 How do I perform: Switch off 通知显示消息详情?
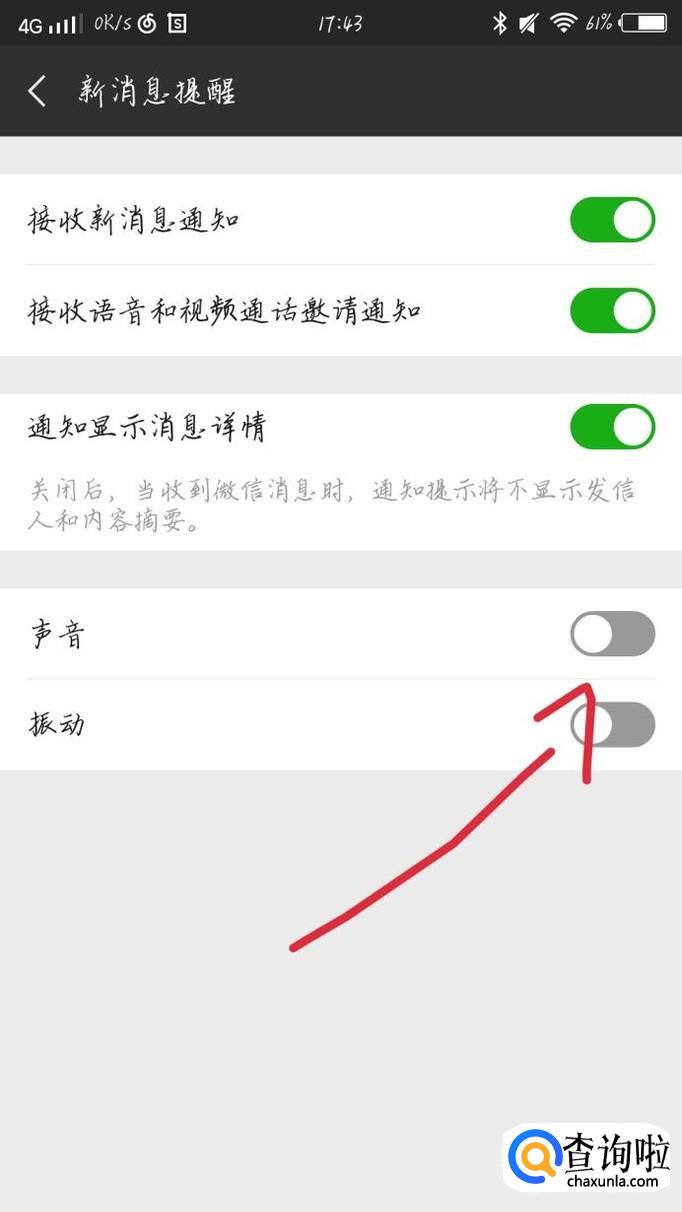click(612, 428)
